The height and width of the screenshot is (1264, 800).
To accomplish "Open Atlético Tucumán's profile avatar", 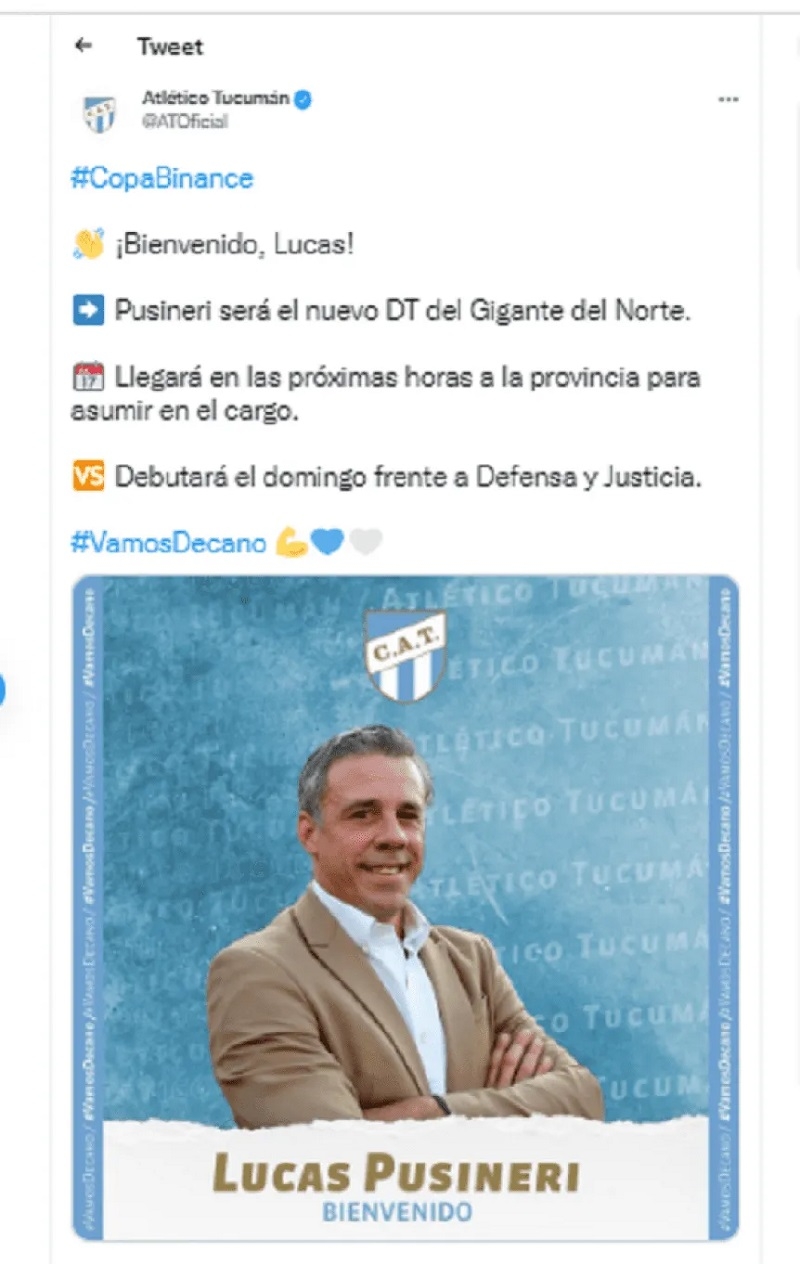I will (x=99, y=113).
